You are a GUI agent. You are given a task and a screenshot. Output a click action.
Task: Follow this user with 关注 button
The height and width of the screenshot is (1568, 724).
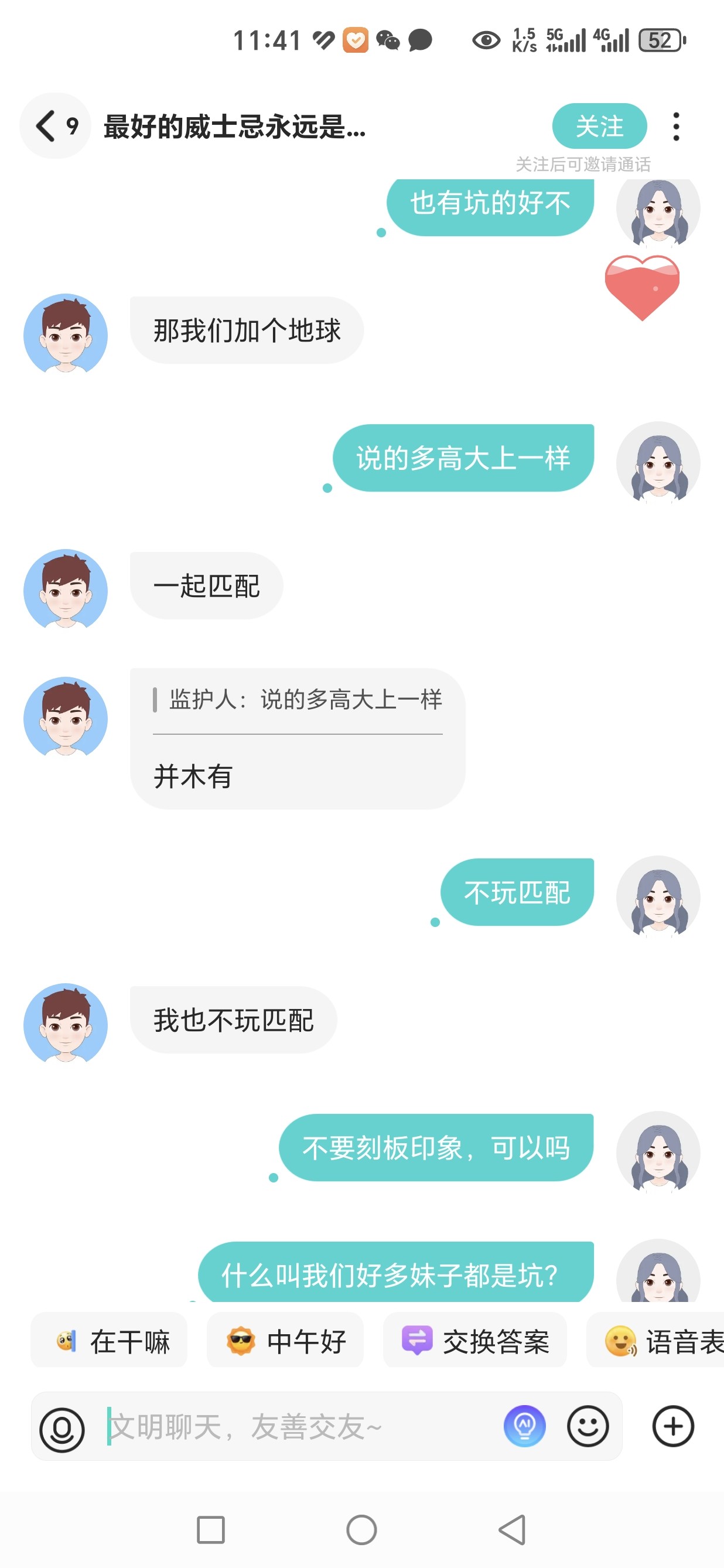click(599, 126)
